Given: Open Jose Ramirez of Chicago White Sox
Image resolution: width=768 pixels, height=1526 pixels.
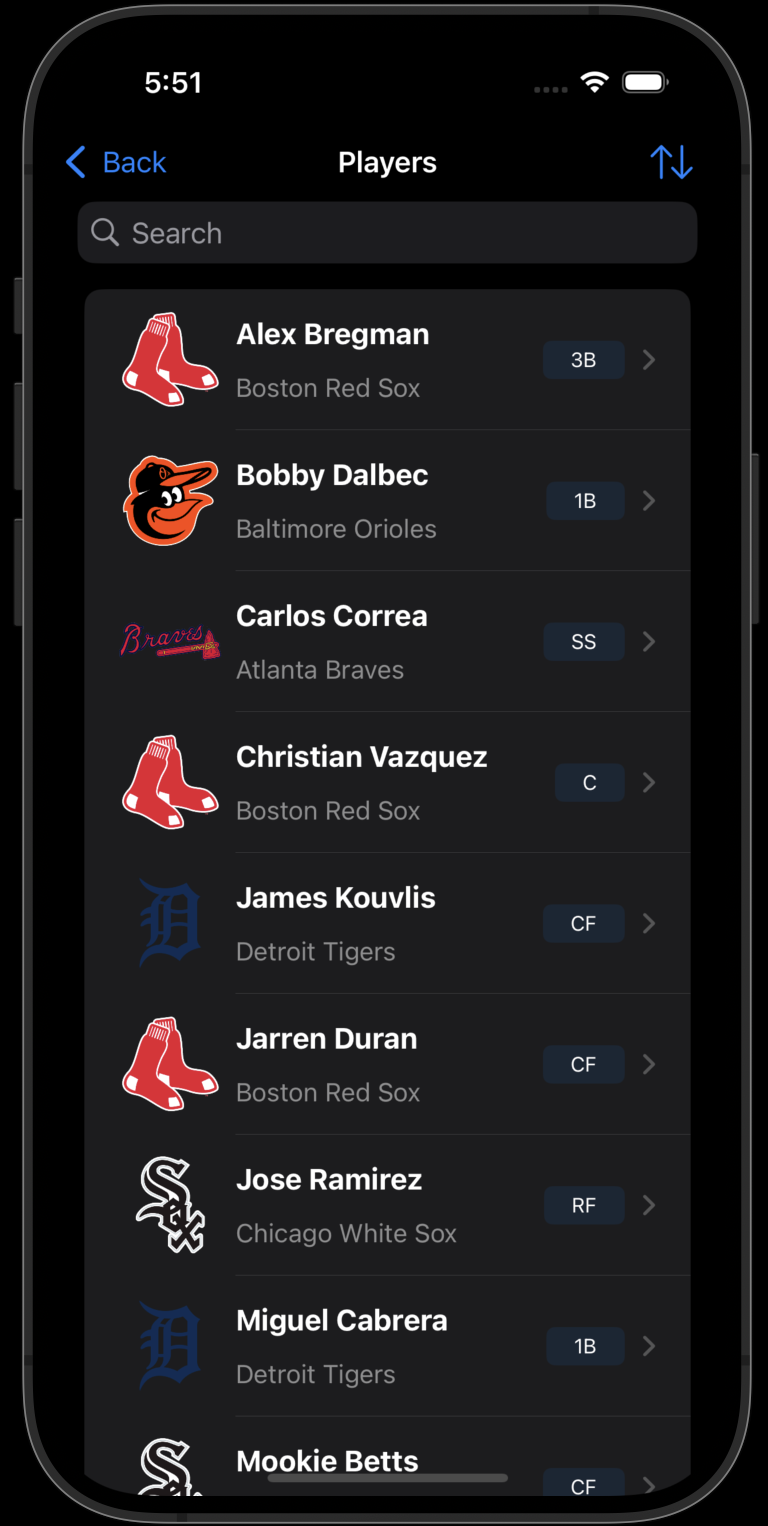Looking at the screenshot, I should (387, 1206).
